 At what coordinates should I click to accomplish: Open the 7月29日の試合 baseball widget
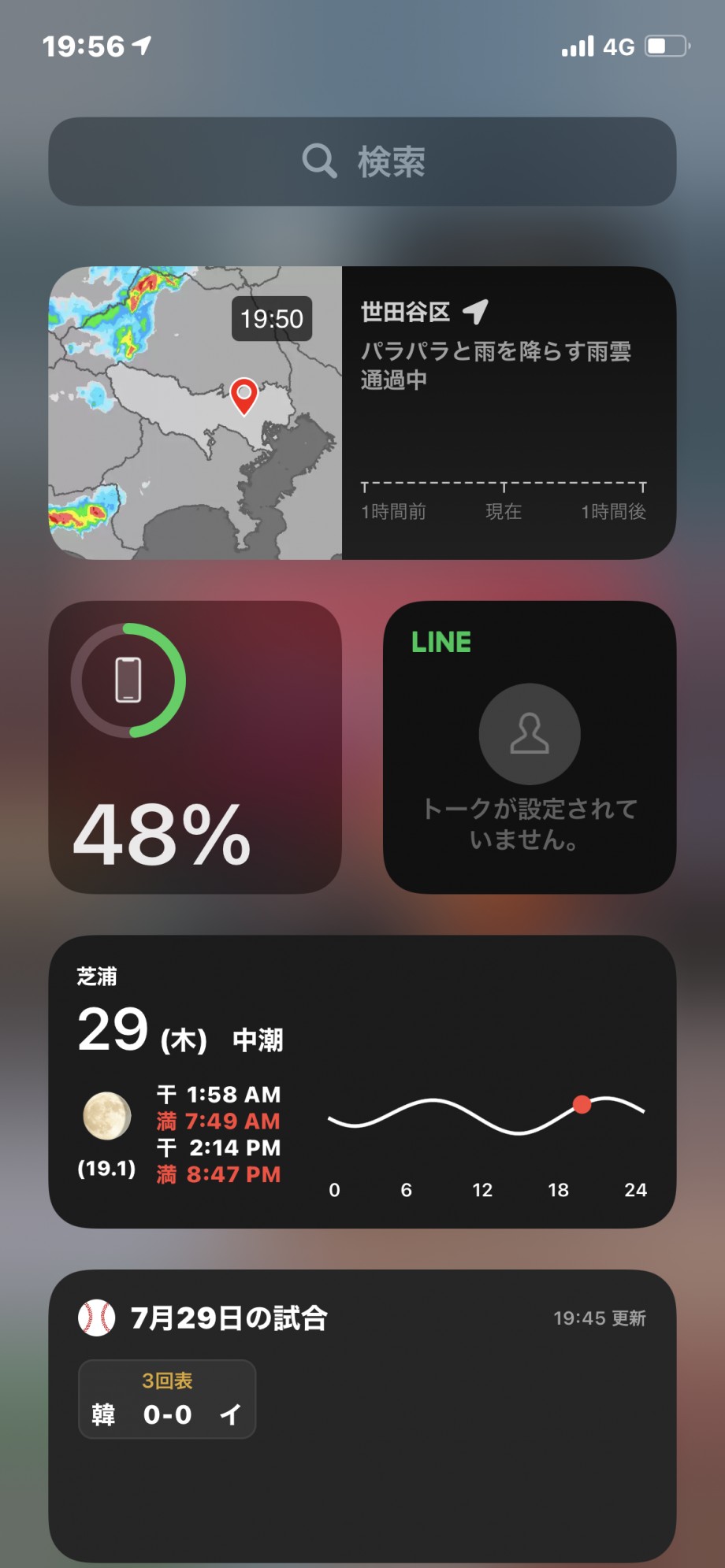pyautogui.click(x=362, y=1415)
